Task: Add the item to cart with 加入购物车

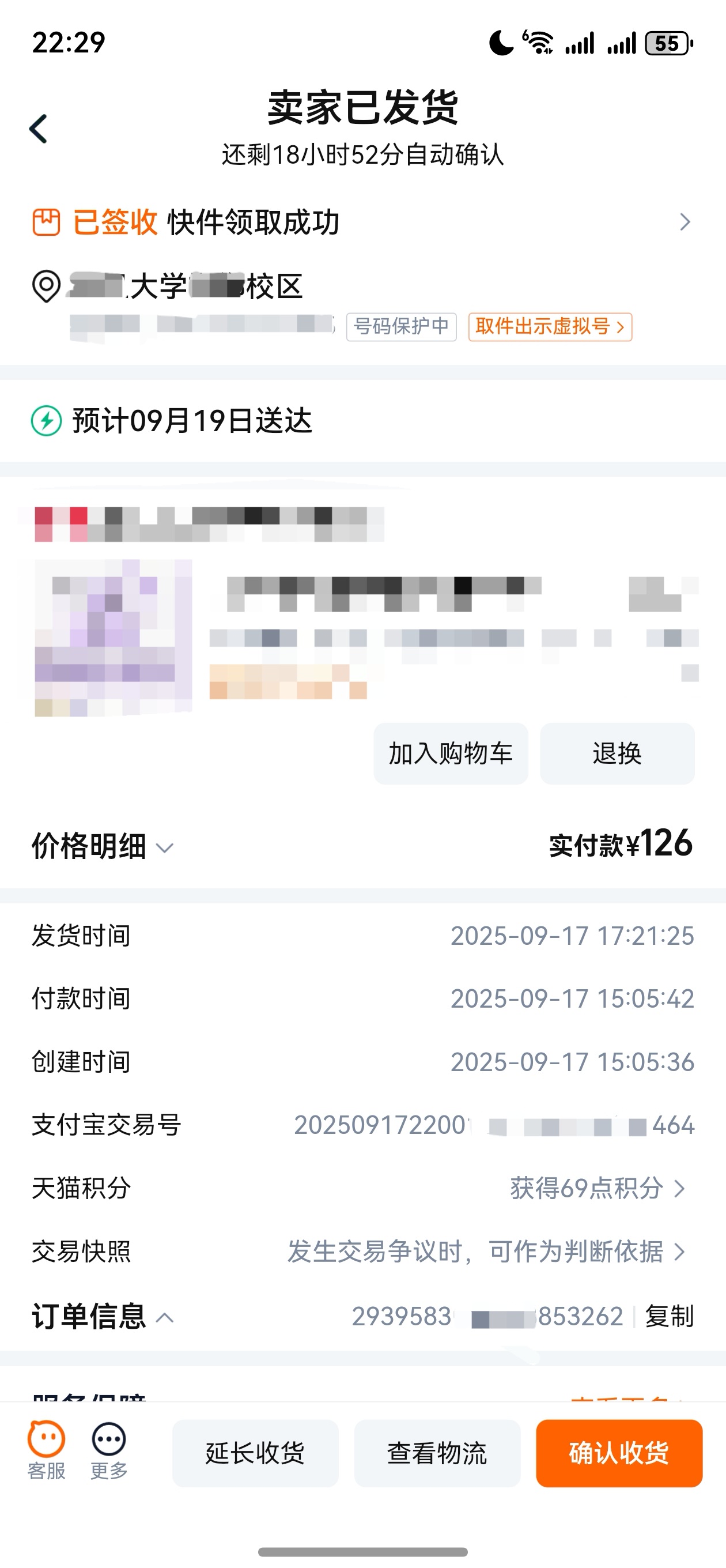Action: [x=451, y=753]
